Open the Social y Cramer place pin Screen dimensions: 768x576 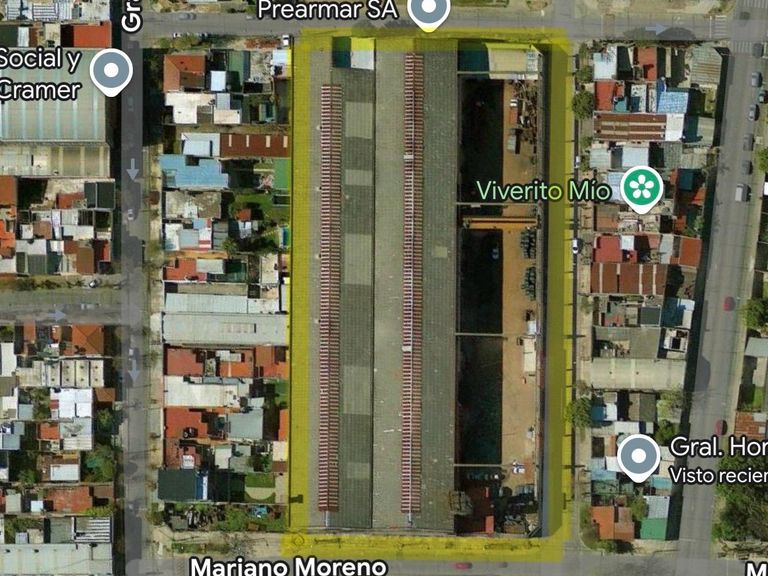(x=111, y=72)
